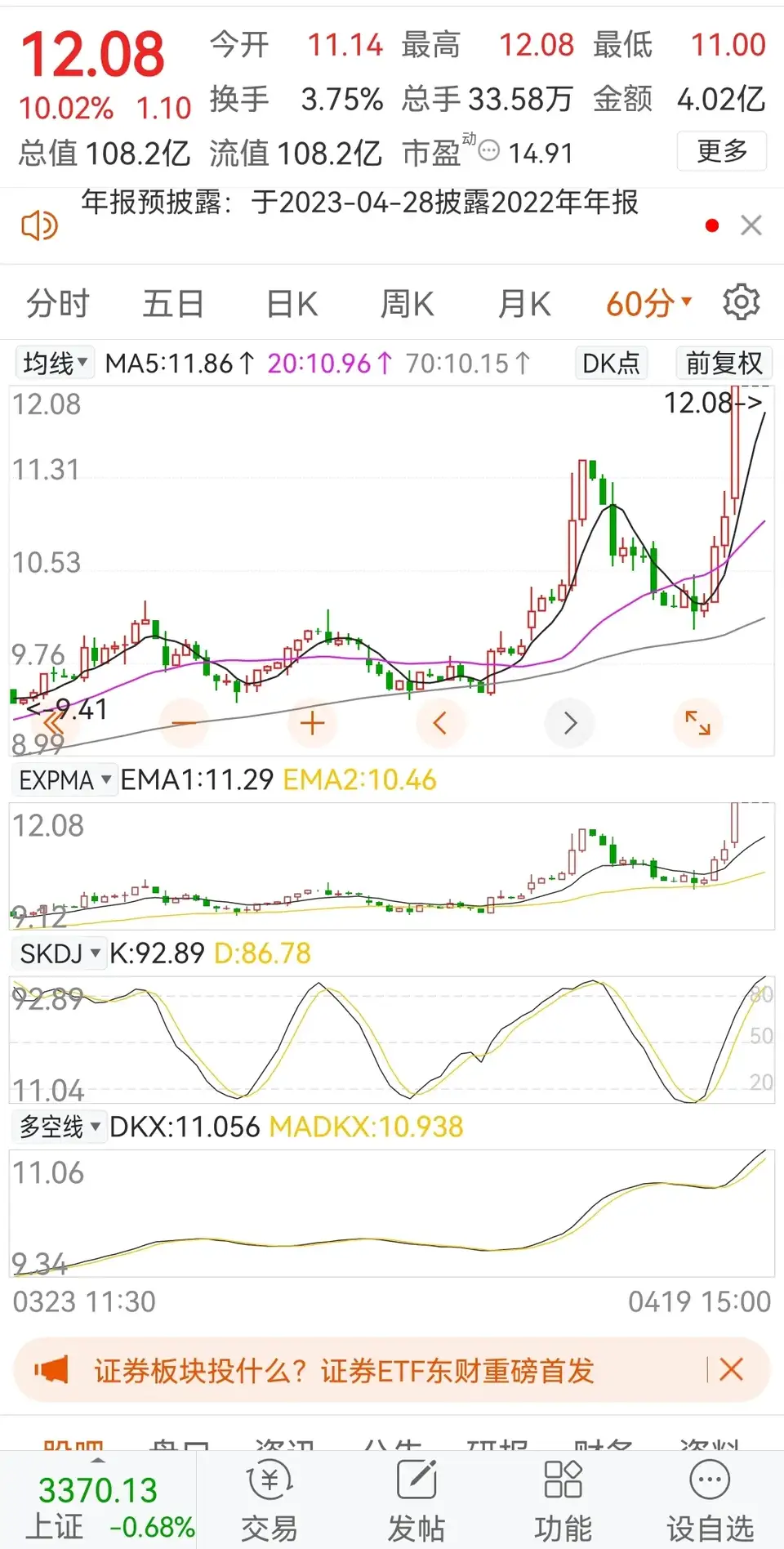Select the 周K chart tab
The image size is (784, 1549).
click(x=407, y=304)
